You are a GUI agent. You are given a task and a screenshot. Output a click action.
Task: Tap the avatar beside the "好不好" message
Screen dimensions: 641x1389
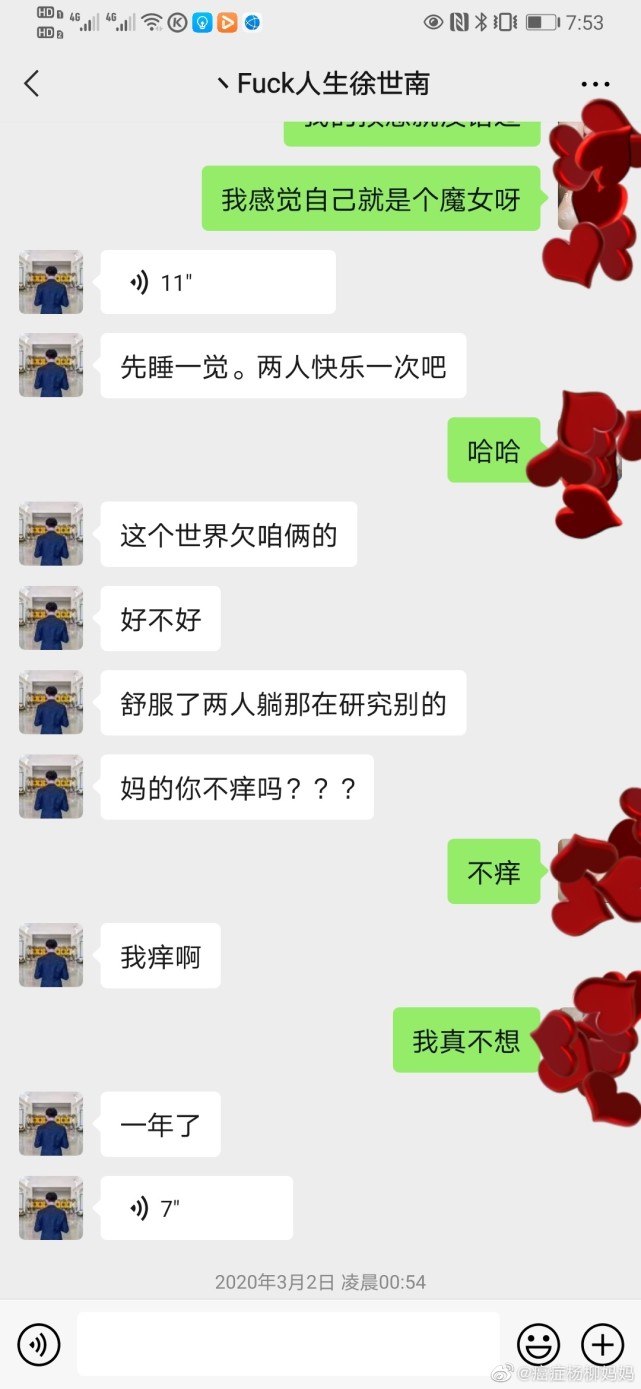(x=51, y=619)
